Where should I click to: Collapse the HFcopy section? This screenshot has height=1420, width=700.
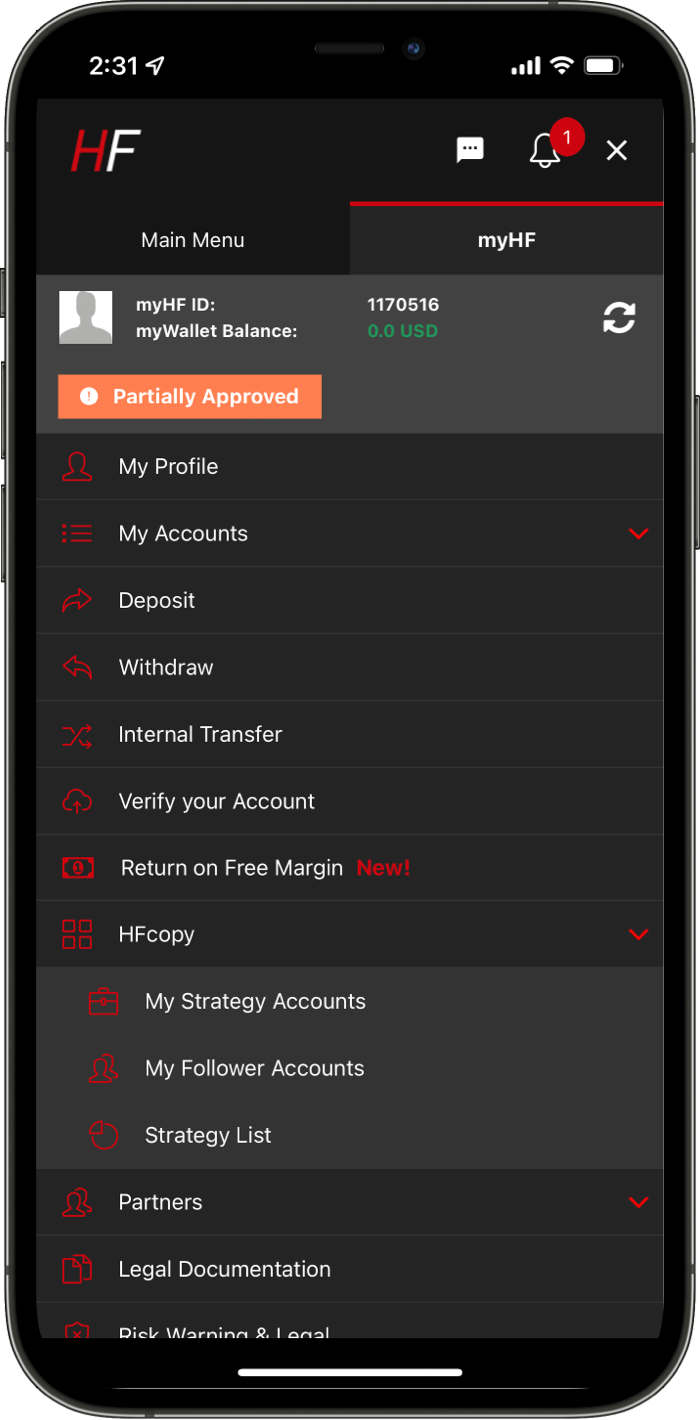tap(638, 935)
